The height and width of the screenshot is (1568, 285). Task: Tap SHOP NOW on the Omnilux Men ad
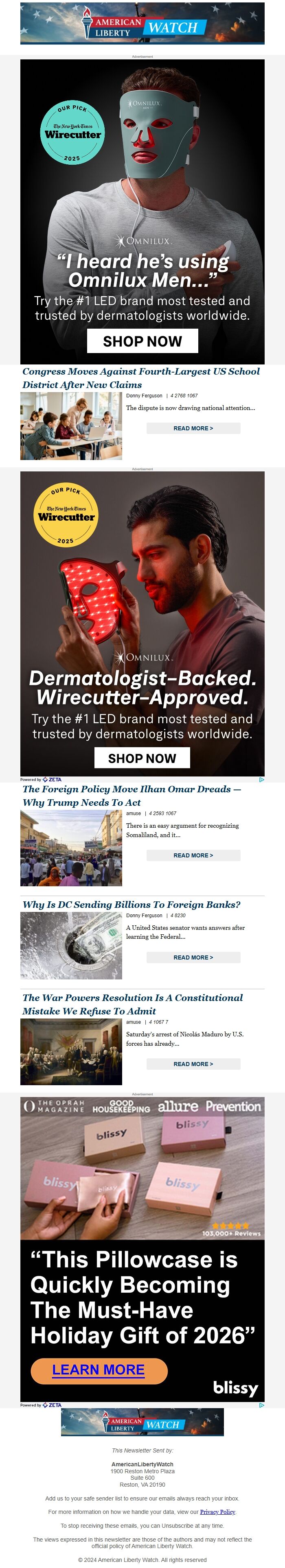[x=142, y=341]
